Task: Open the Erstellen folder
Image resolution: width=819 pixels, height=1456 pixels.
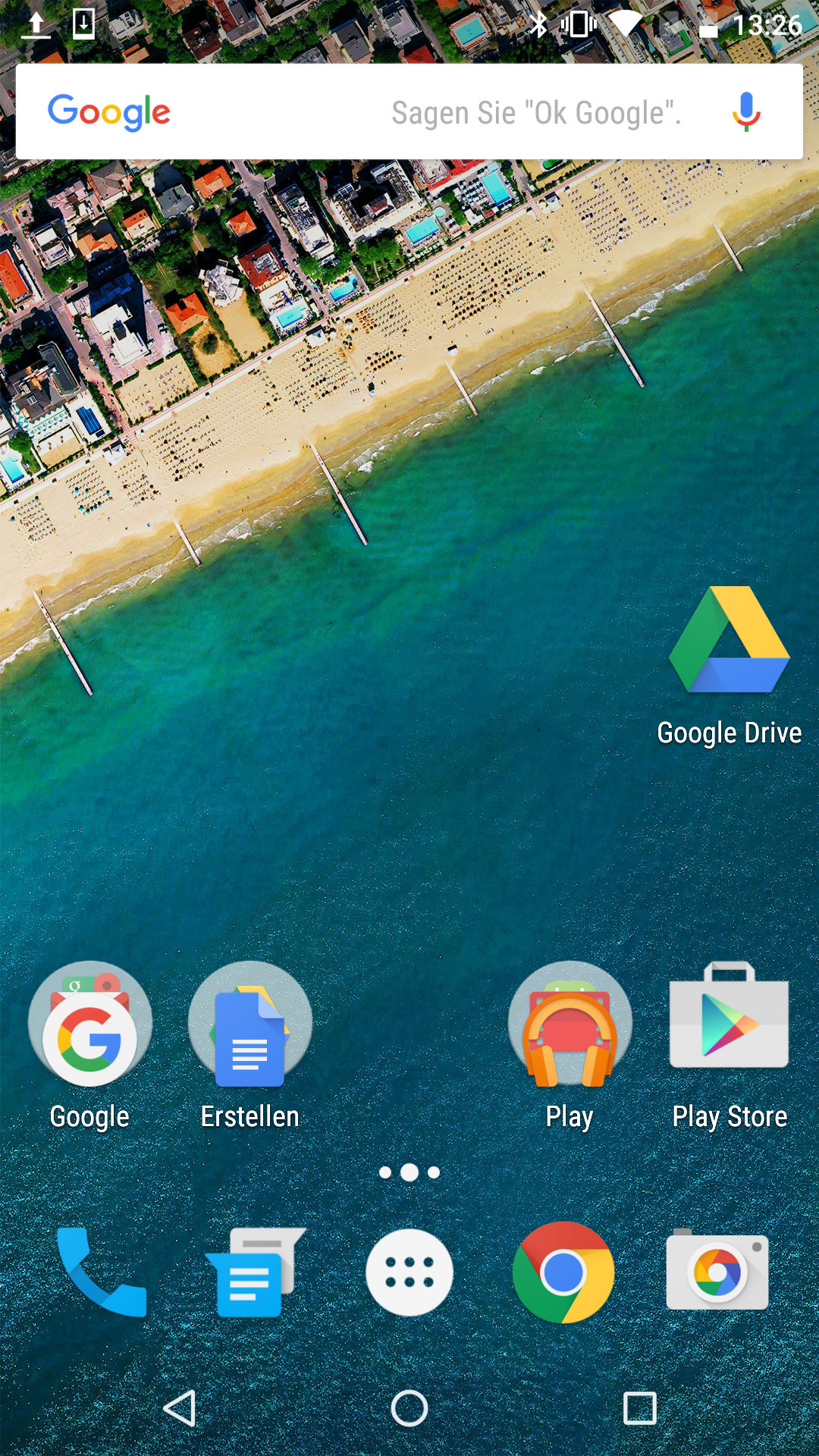Action: pos(250,1024)
